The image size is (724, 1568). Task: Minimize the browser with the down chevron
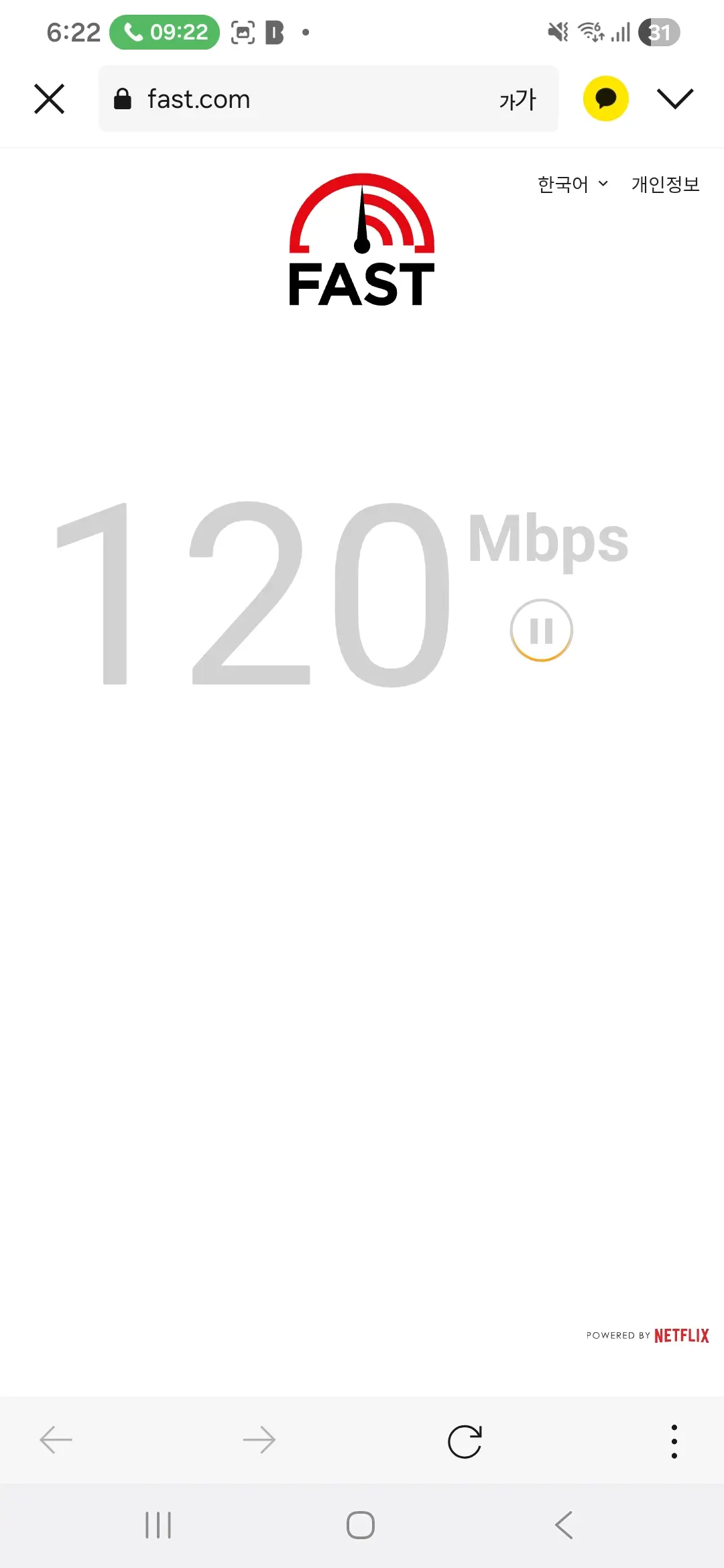tap(674, 99)
